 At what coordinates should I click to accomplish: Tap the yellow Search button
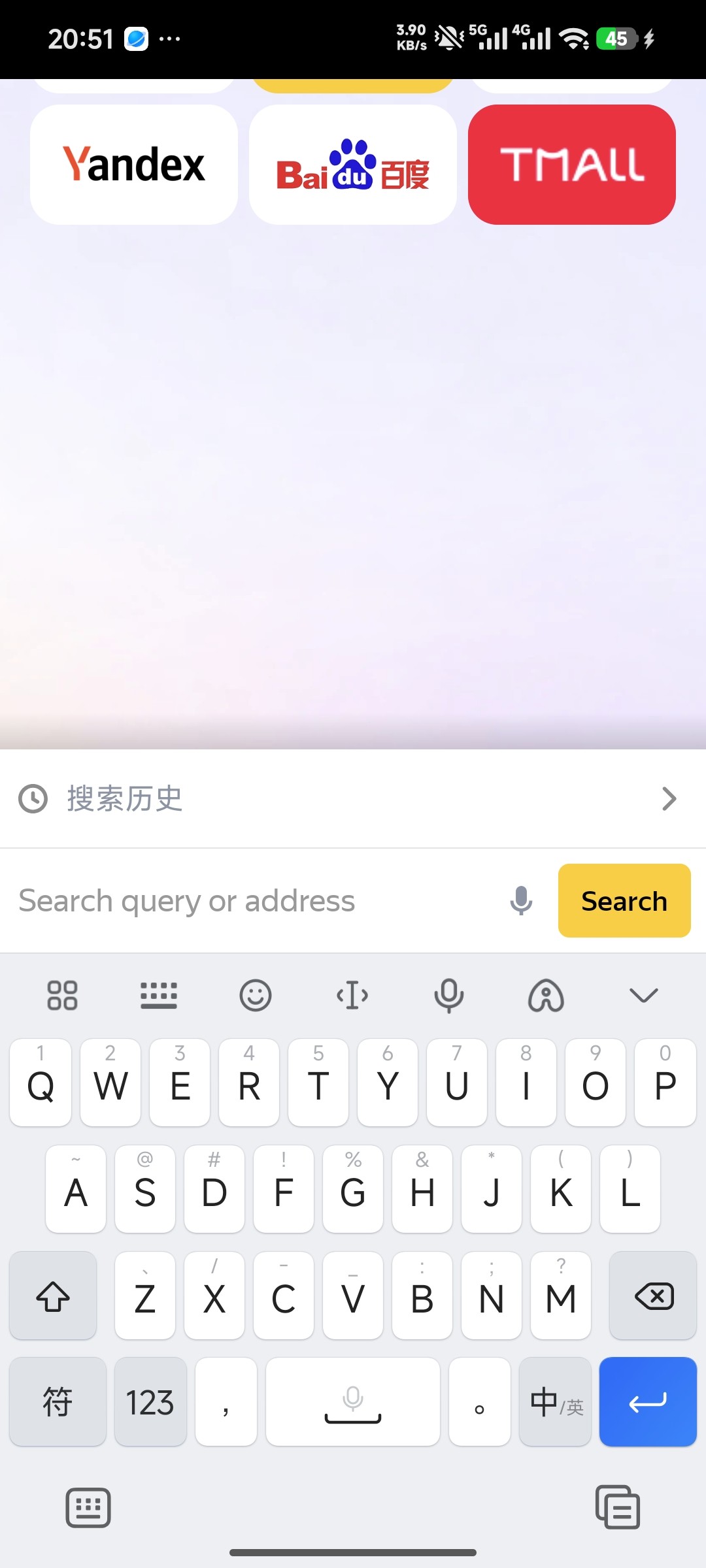[624, 901]
